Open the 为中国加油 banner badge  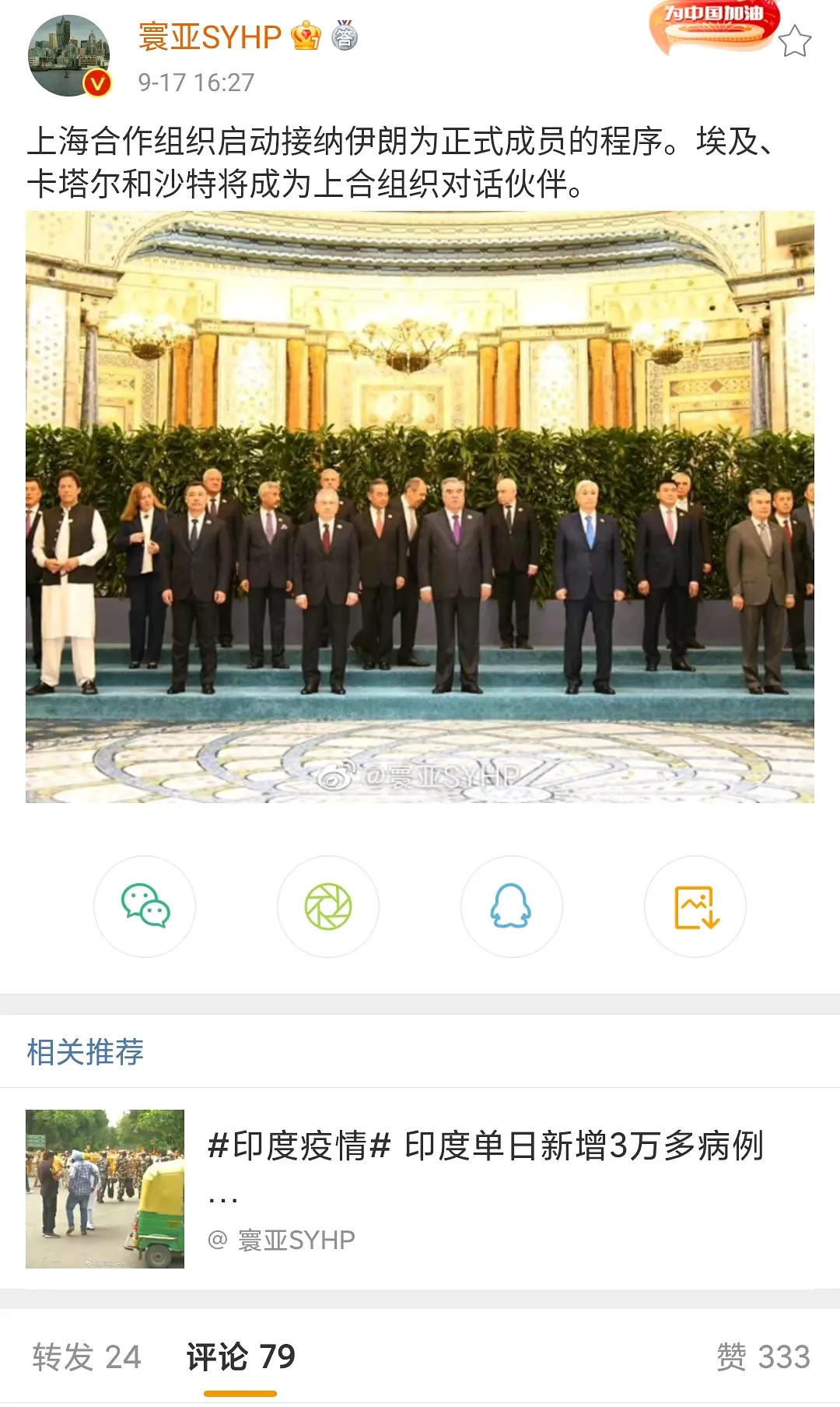click(x=713, y=27)
